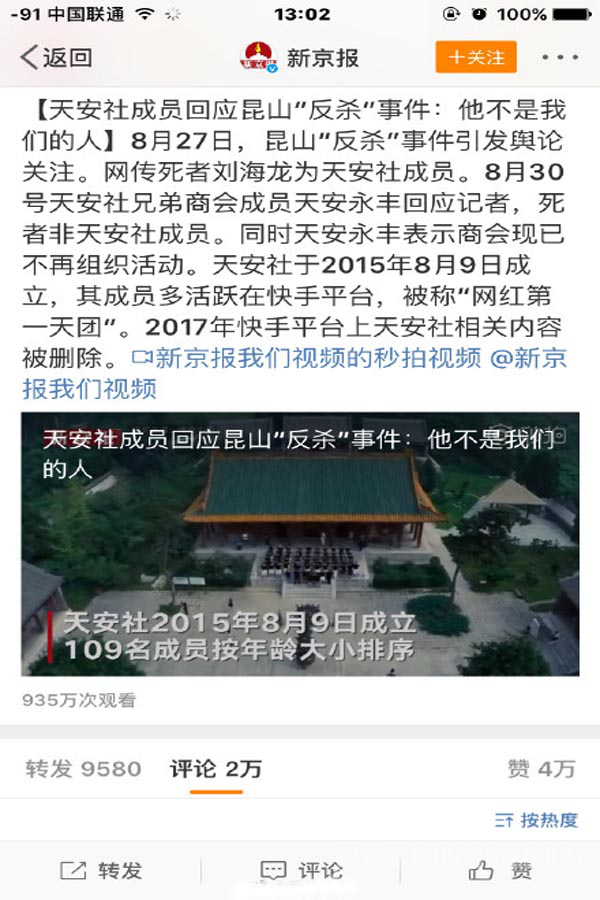The width and height of the screenshot is (600, 900).
Task: Follow 新京报 with the 十关注 button
Action: [475, 57]
